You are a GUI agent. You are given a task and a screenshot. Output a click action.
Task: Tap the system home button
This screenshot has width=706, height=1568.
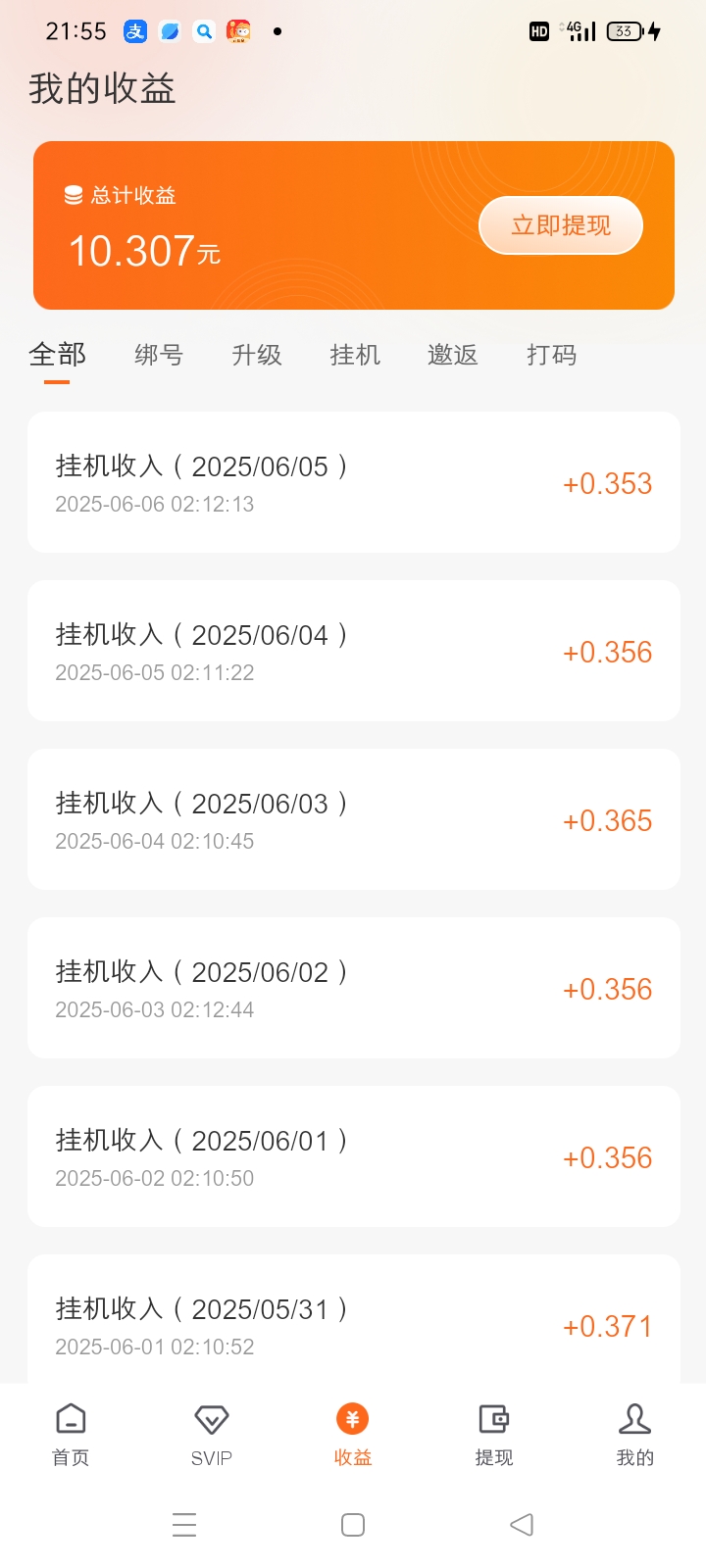tap(353, 1525)
